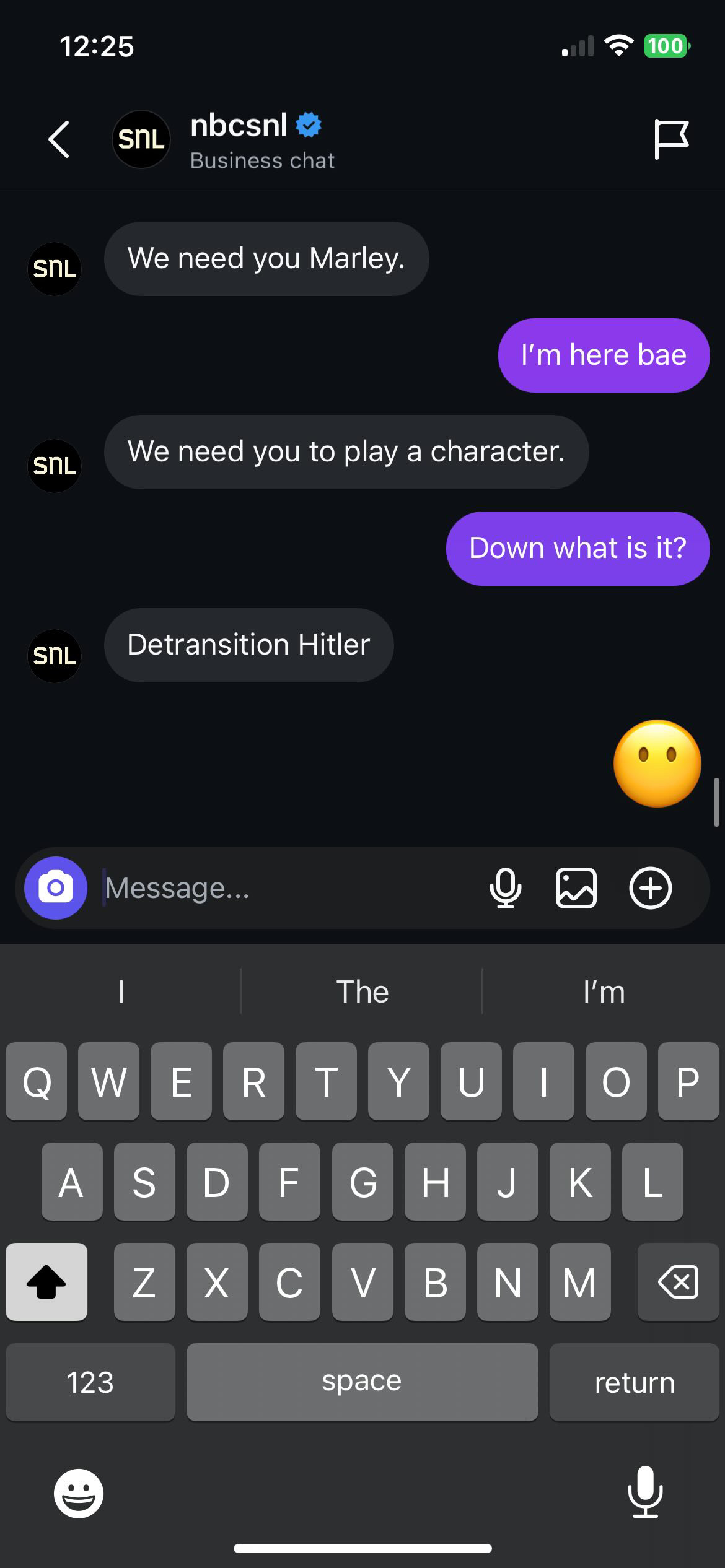Open the nbcsnl profile header

239,141
